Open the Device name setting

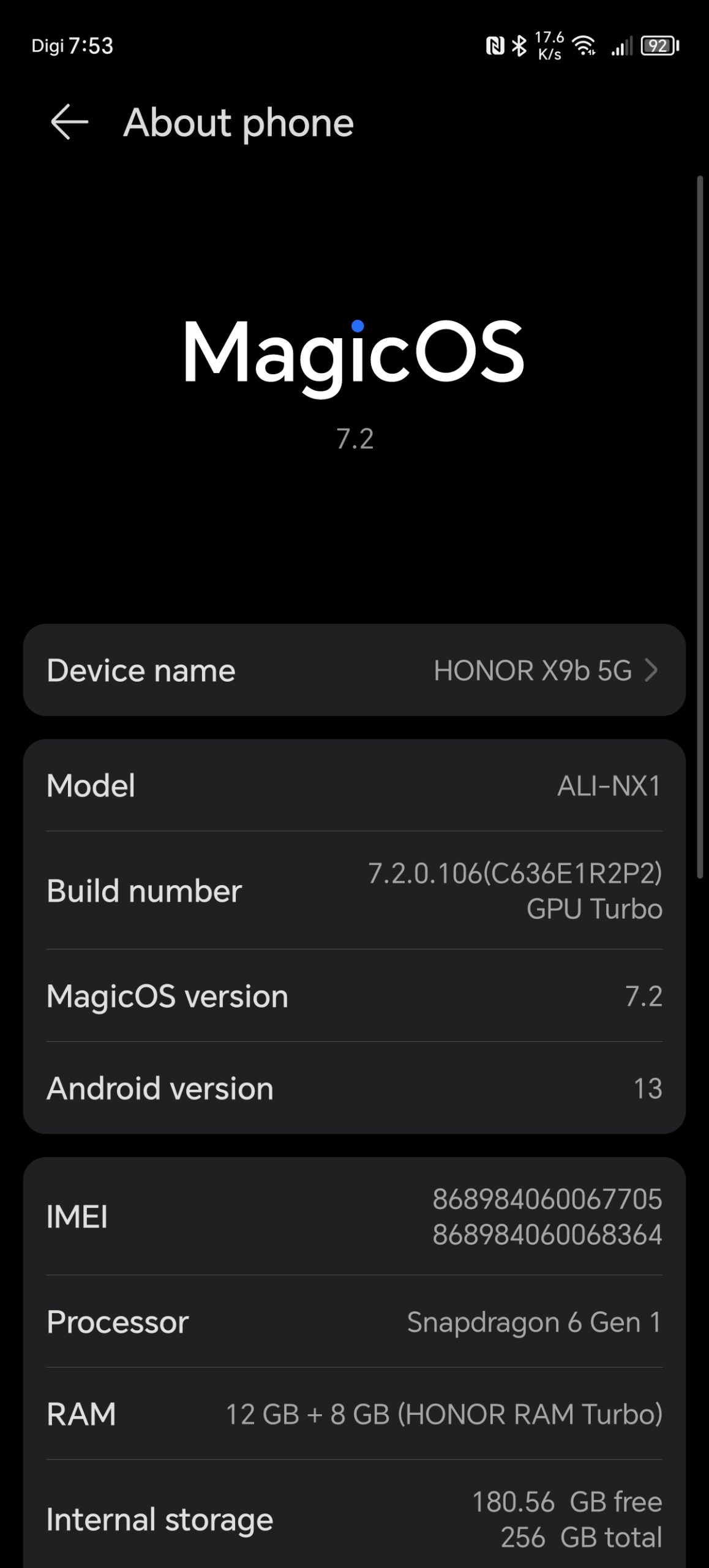pyautogui.click(x=354, y=670)
